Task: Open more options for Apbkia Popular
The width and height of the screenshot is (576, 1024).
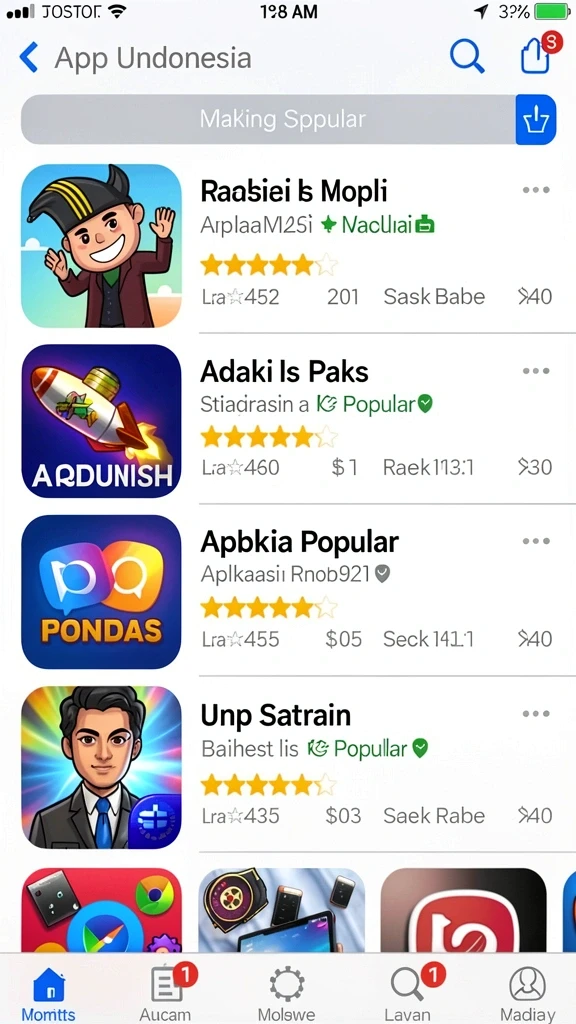Action: [x=536, y=541]
